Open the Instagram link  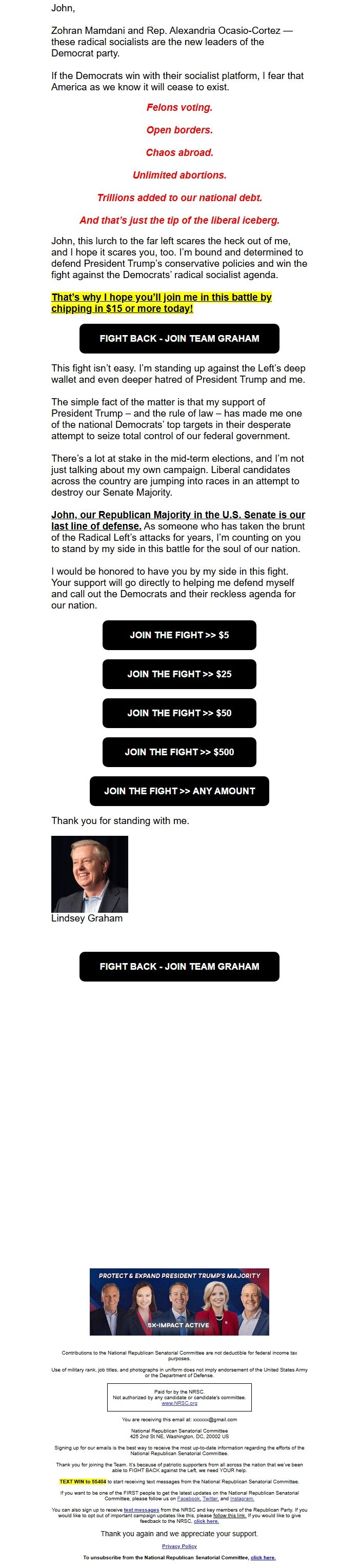pyautogui.click(x=242, y=1499)
